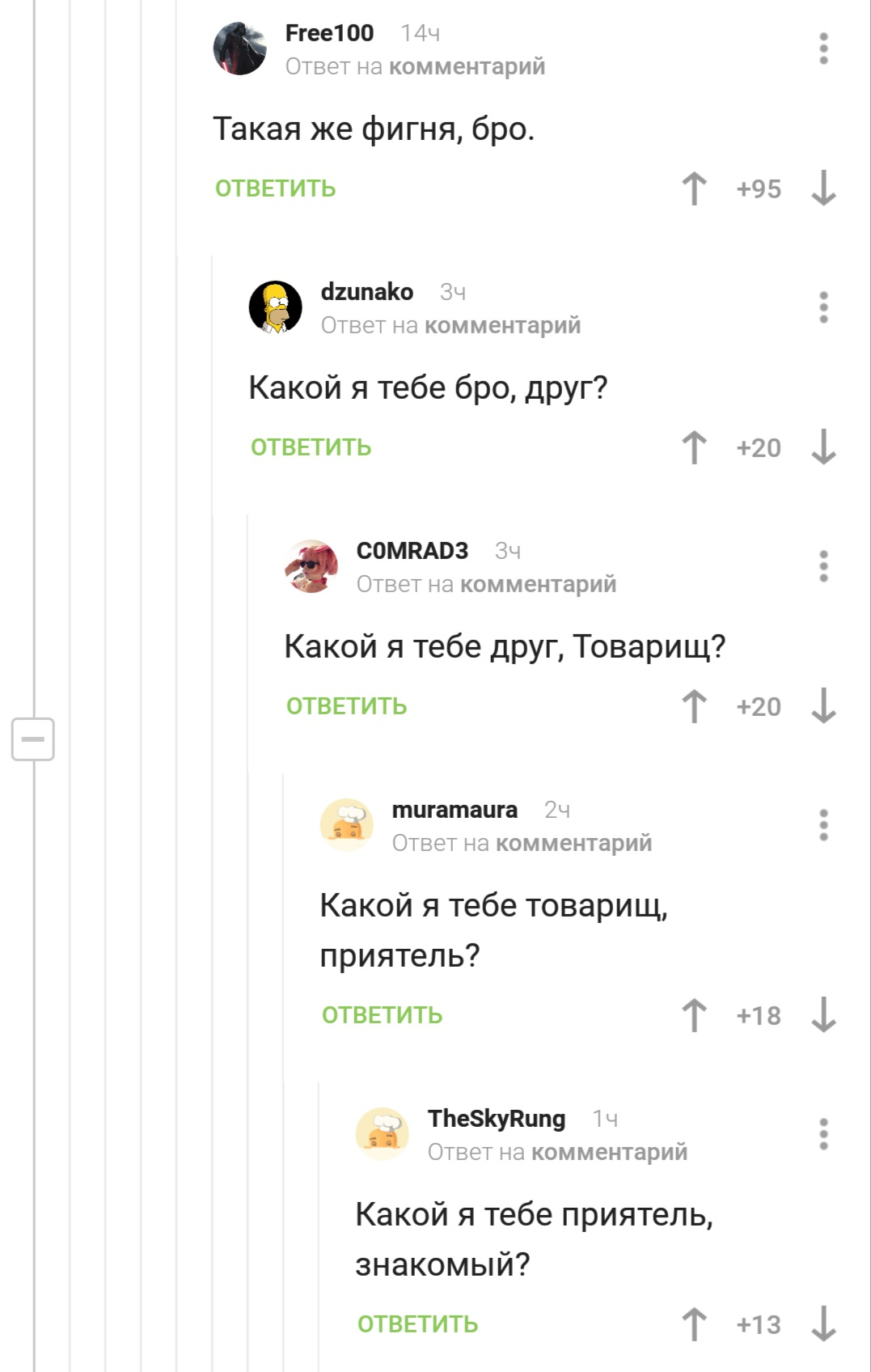Reply to dzunako's comment

click(x=311, y=447)
